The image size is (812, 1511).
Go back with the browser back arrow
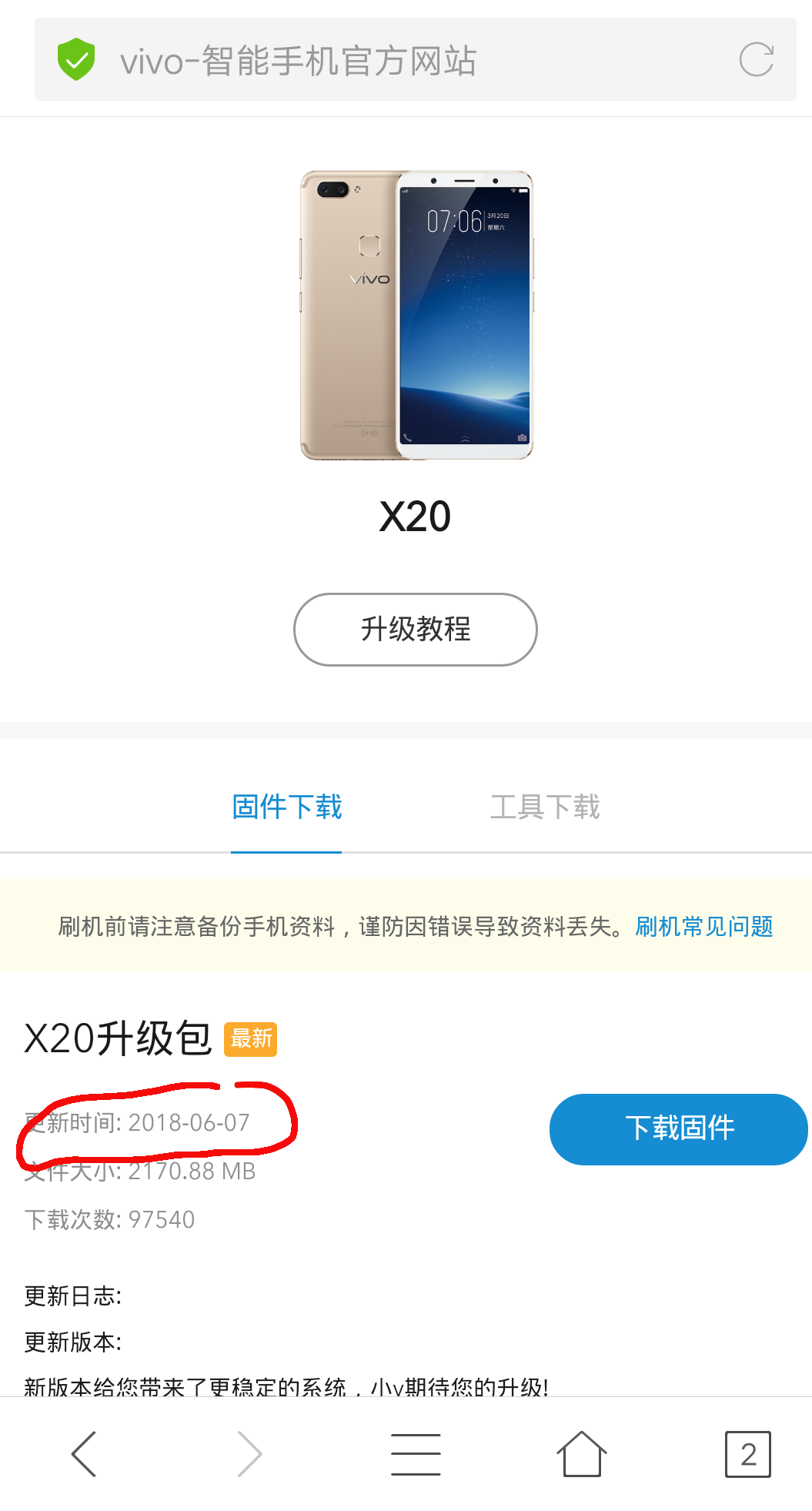(83, 1454)
